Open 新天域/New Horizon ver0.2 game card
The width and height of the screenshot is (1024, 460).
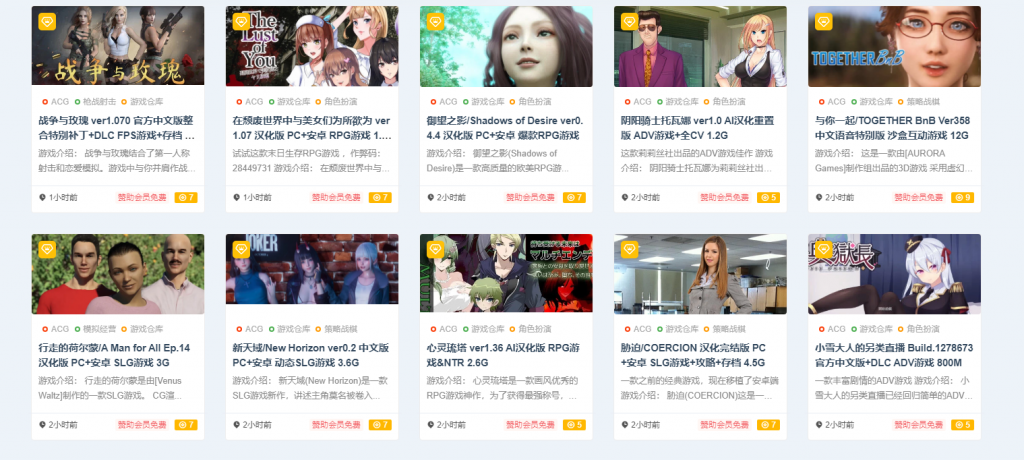(311, 355)
